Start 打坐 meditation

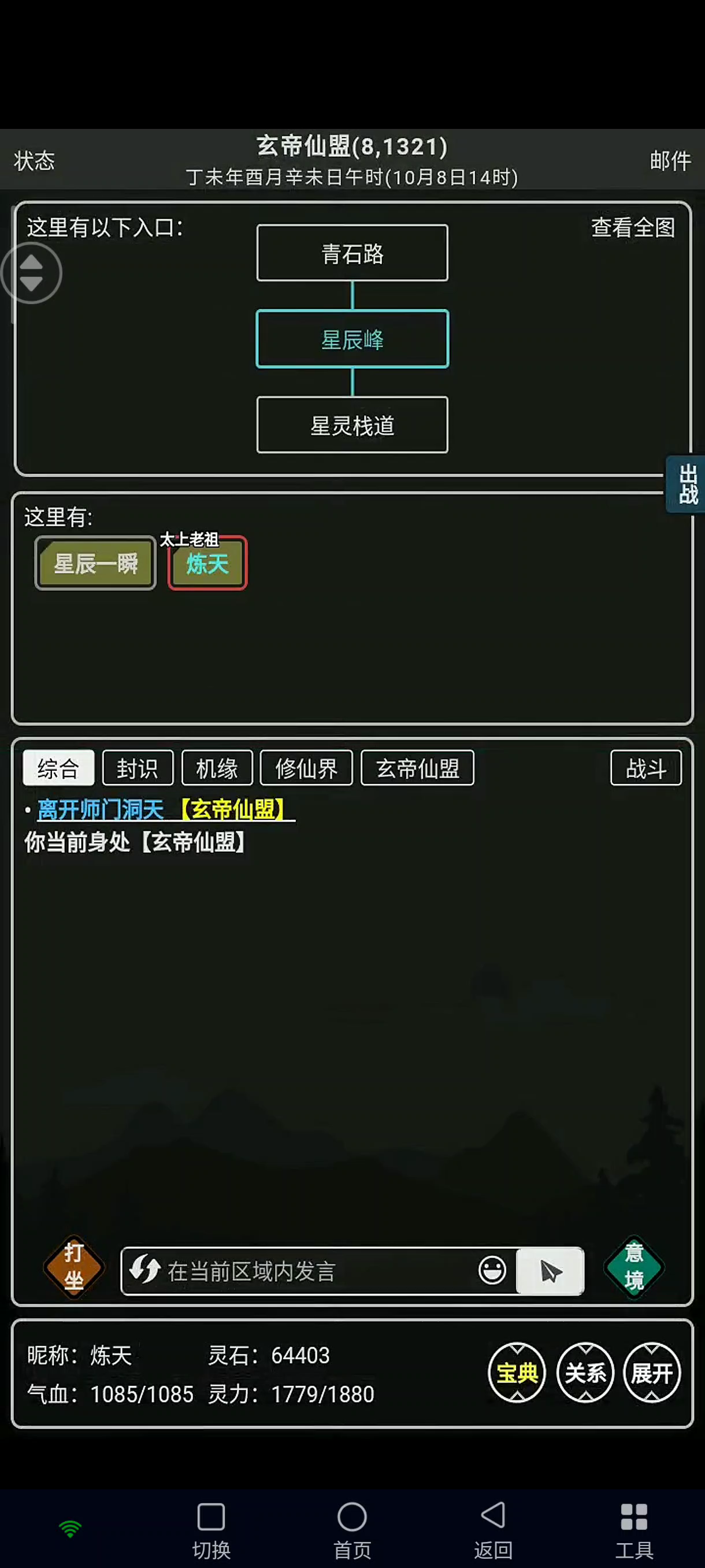click(73, 1267)
